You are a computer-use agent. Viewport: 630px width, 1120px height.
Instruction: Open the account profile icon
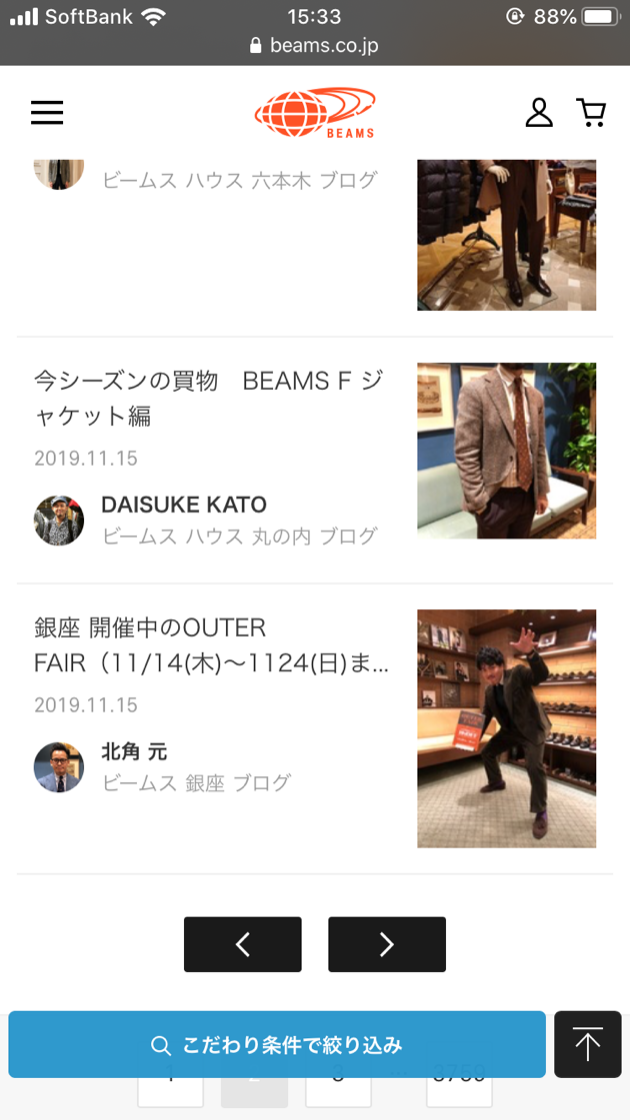(x=539, y=113)
